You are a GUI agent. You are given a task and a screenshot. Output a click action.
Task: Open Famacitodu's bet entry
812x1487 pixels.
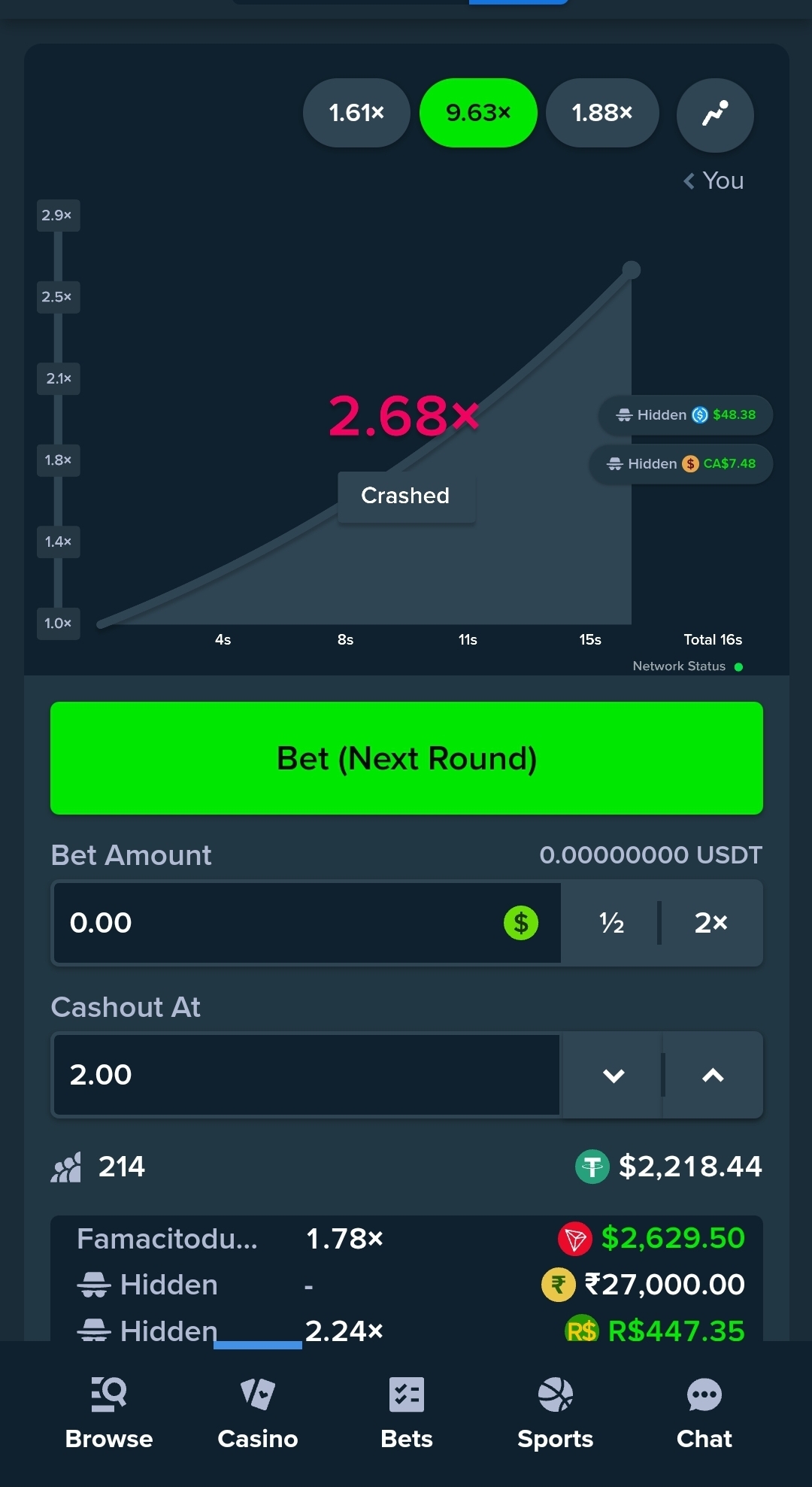click(407, 1238)
